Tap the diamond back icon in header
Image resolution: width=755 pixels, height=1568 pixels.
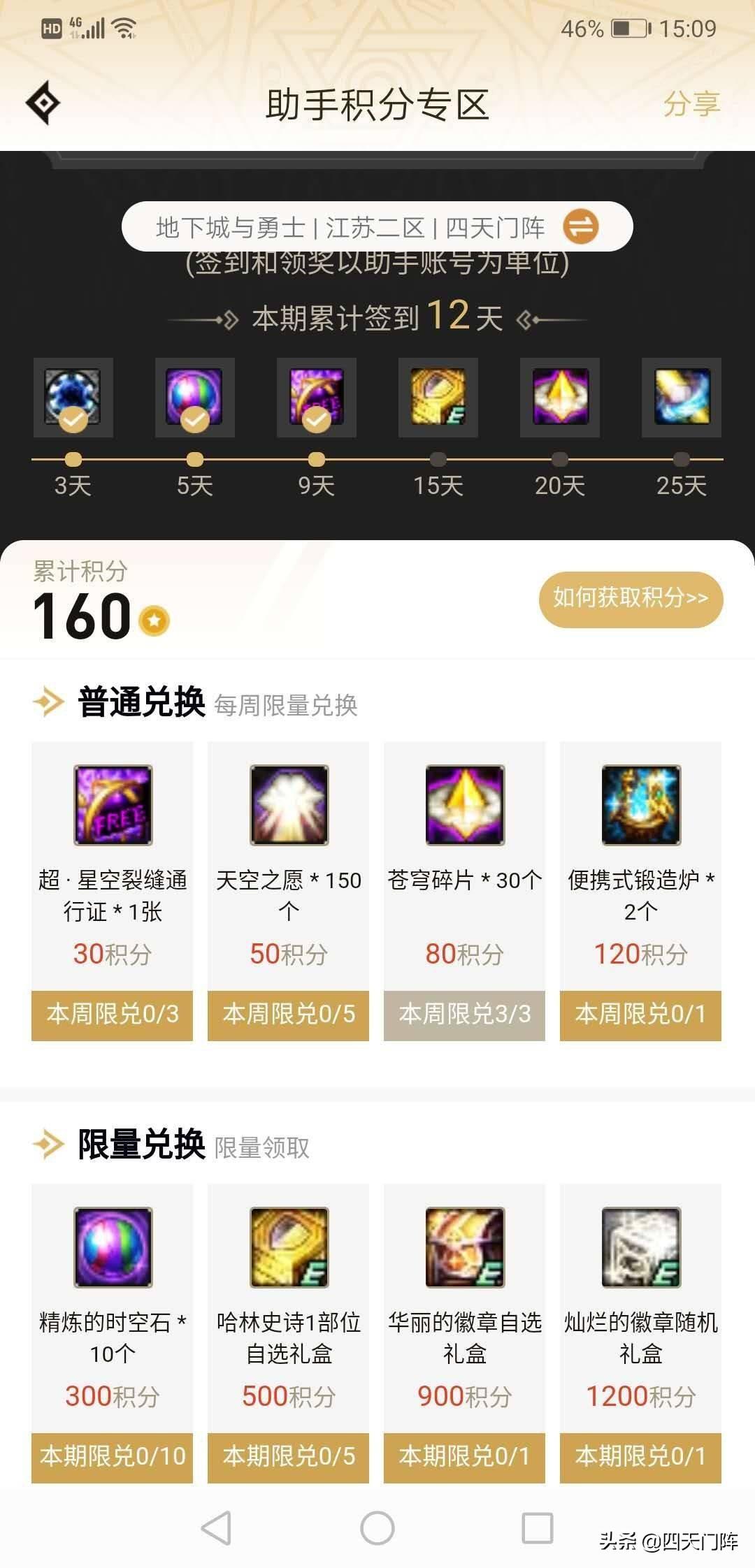coord(43,103)
